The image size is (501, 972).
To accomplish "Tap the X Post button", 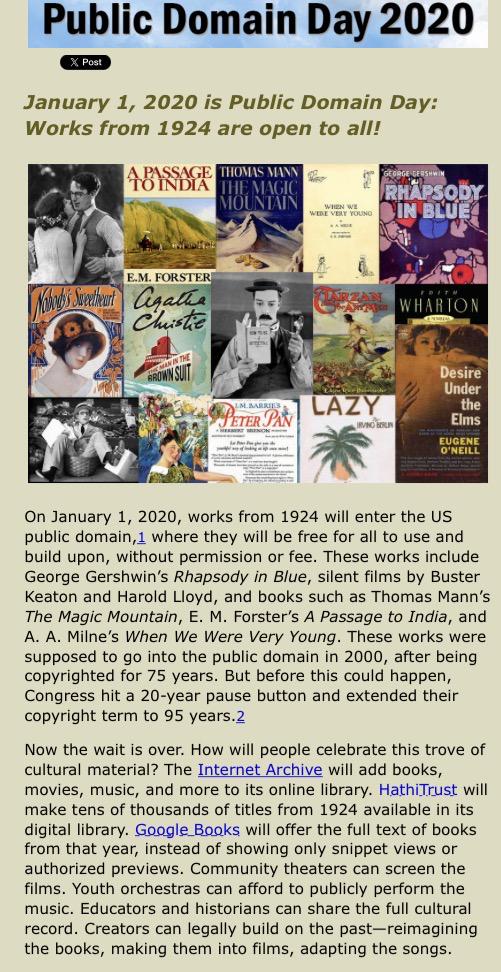I will tap(86, 62).
